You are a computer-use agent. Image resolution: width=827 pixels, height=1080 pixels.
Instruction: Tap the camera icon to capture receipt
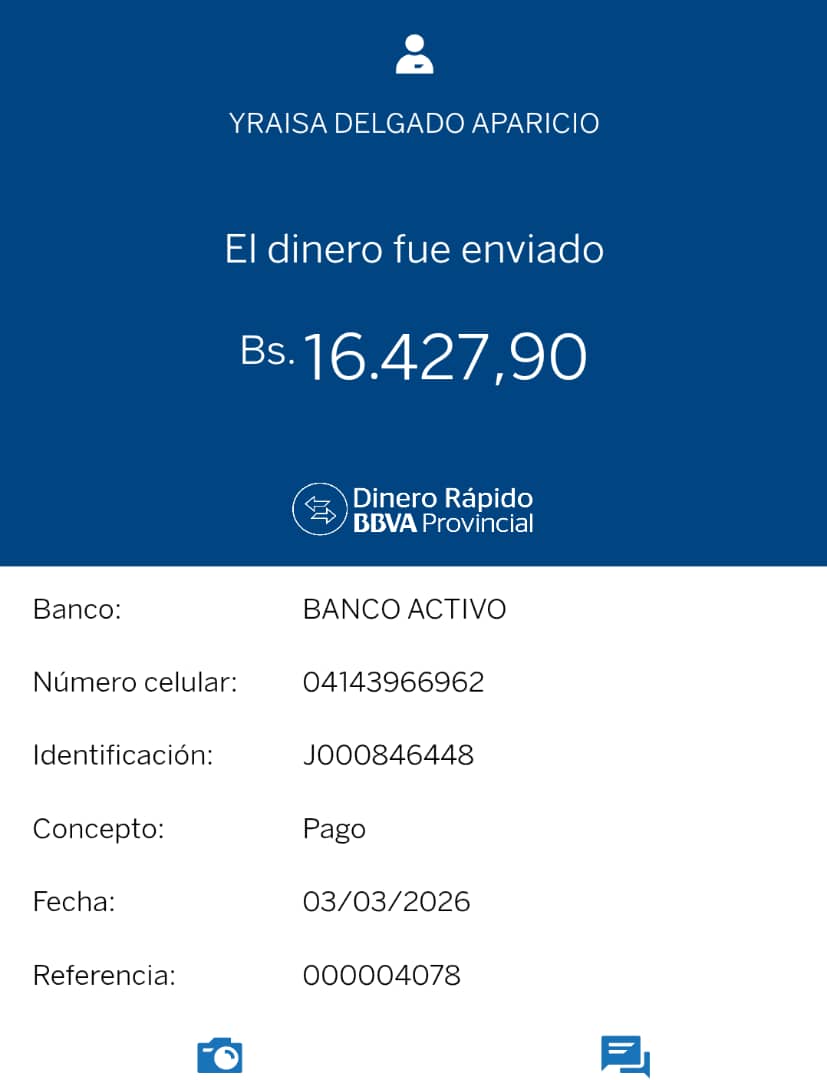pos(220,1055)
